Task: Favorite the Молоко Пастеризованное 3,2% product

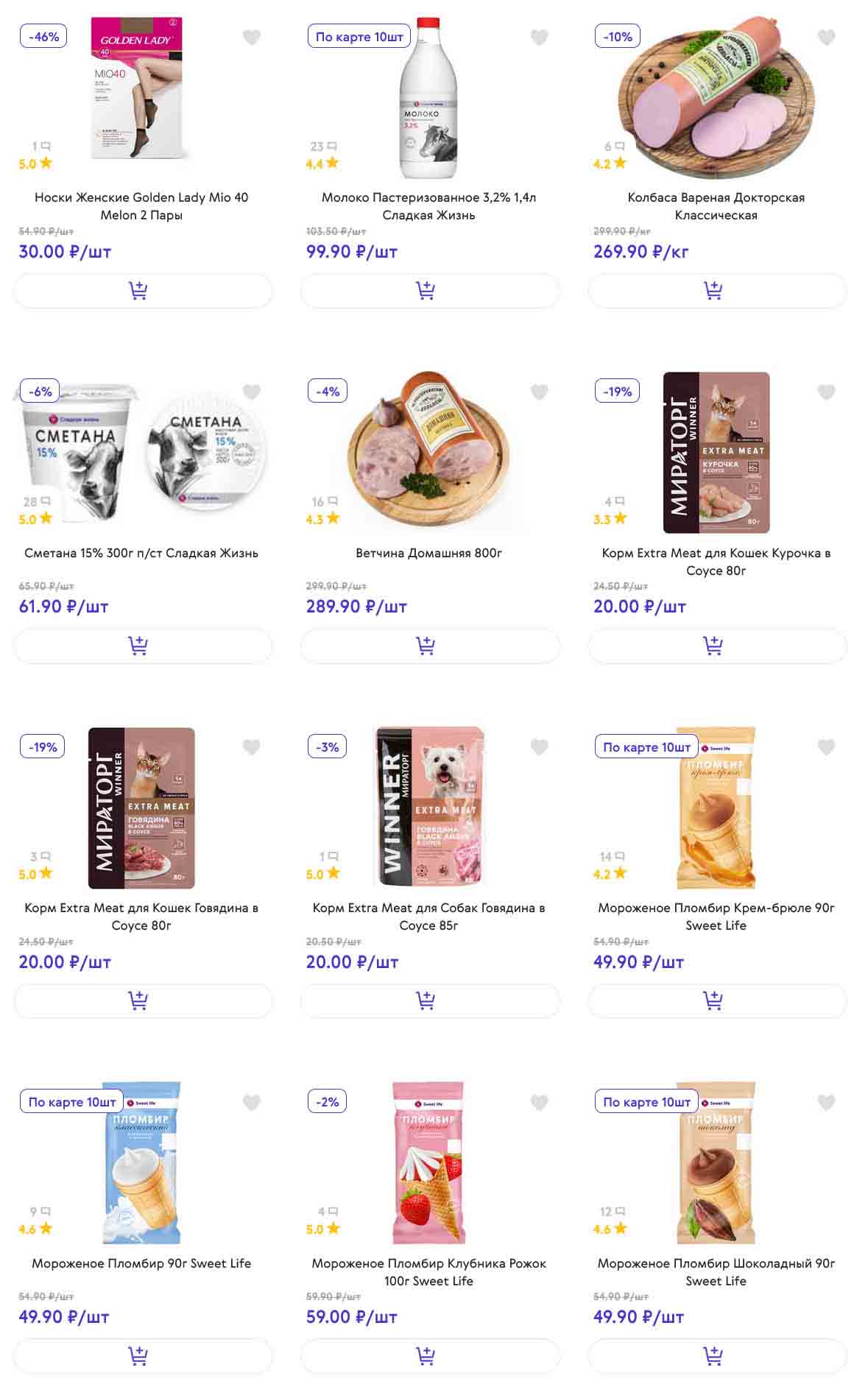Action: point(539,37)
